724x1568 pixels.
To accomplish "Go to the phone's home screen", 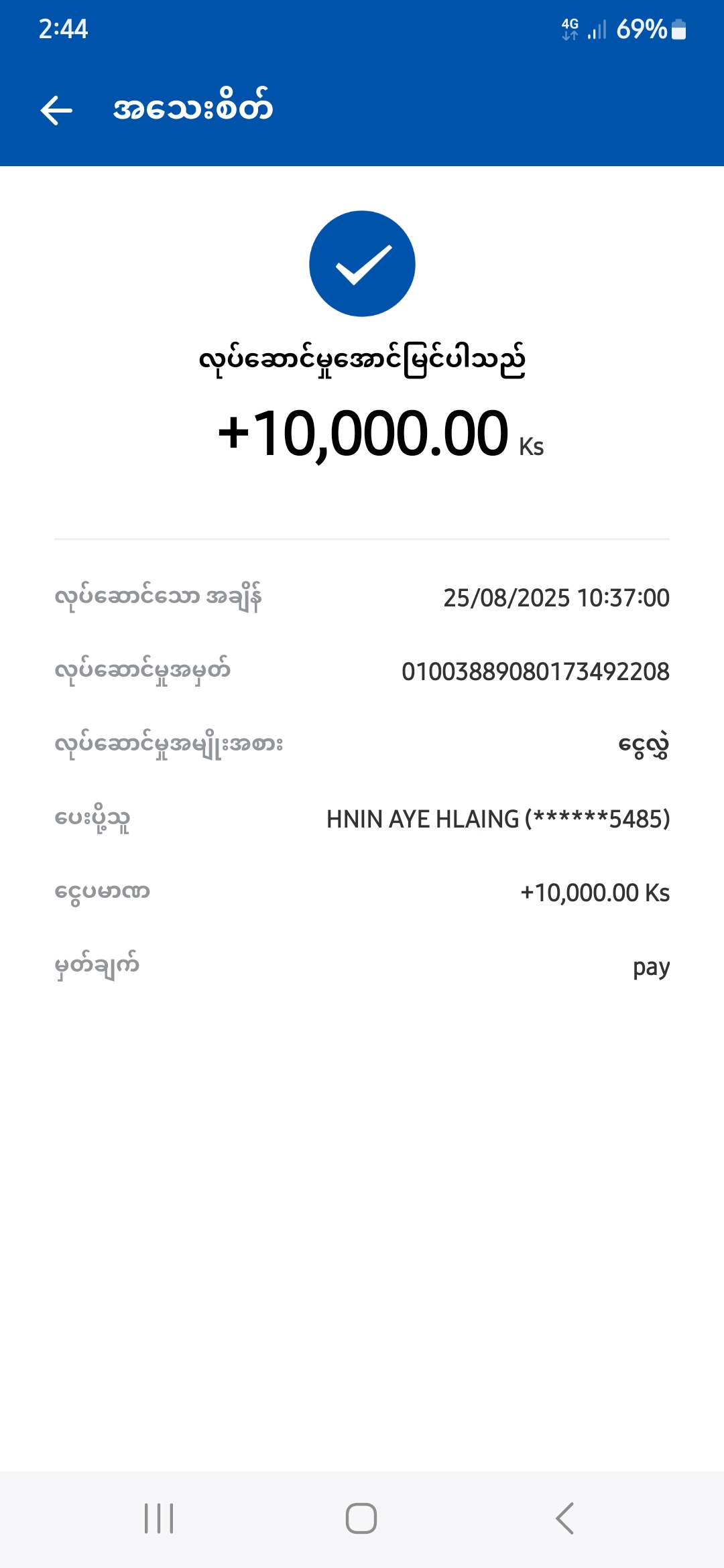I will coord(361,1518).
